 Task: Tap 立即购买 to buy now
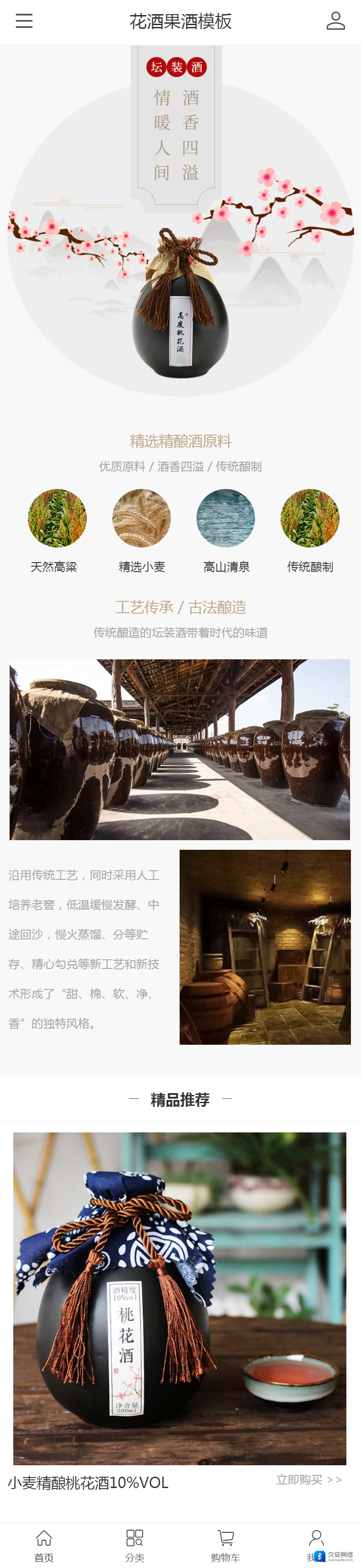[308, 1480]
